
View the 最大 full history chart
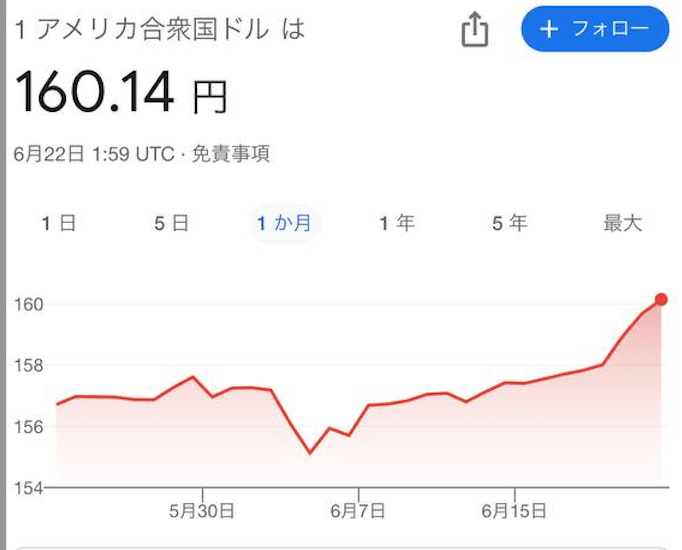[622, 223]
